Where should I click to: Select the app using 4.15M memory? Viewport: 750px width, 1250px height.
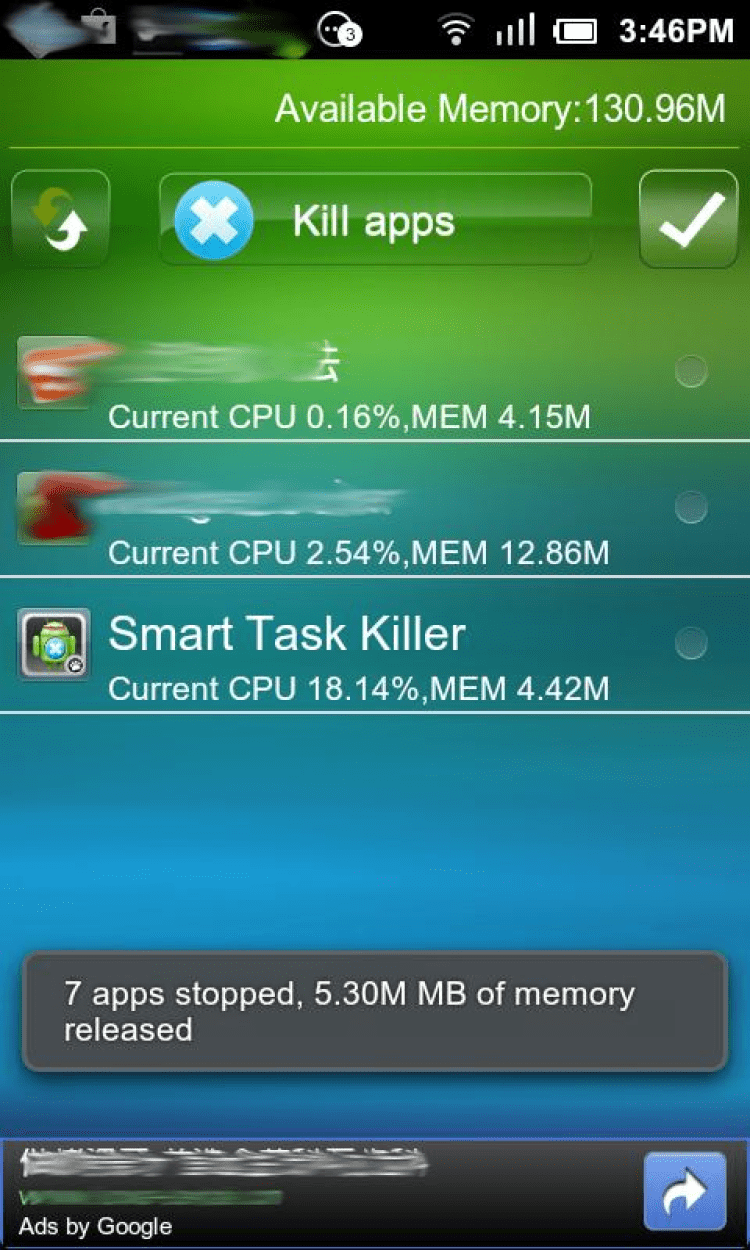691,372
